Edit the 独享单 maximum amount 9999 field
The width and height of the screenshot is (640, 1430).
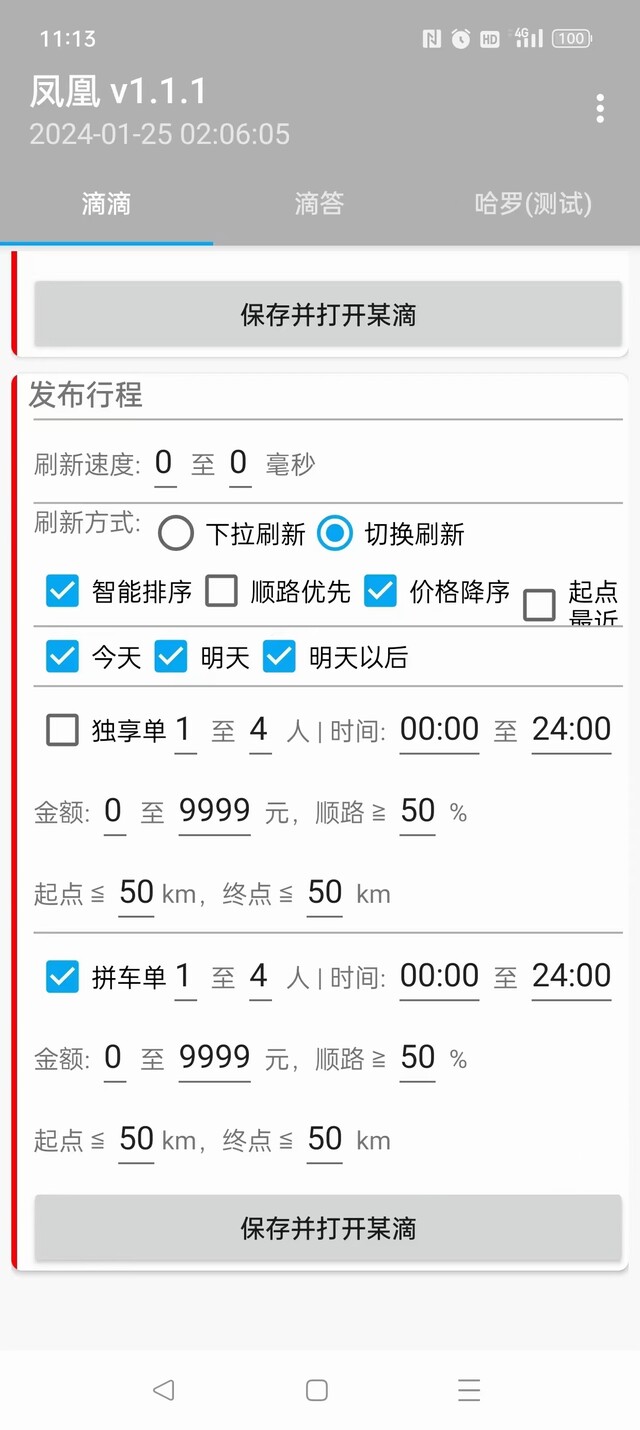[214, 811]
